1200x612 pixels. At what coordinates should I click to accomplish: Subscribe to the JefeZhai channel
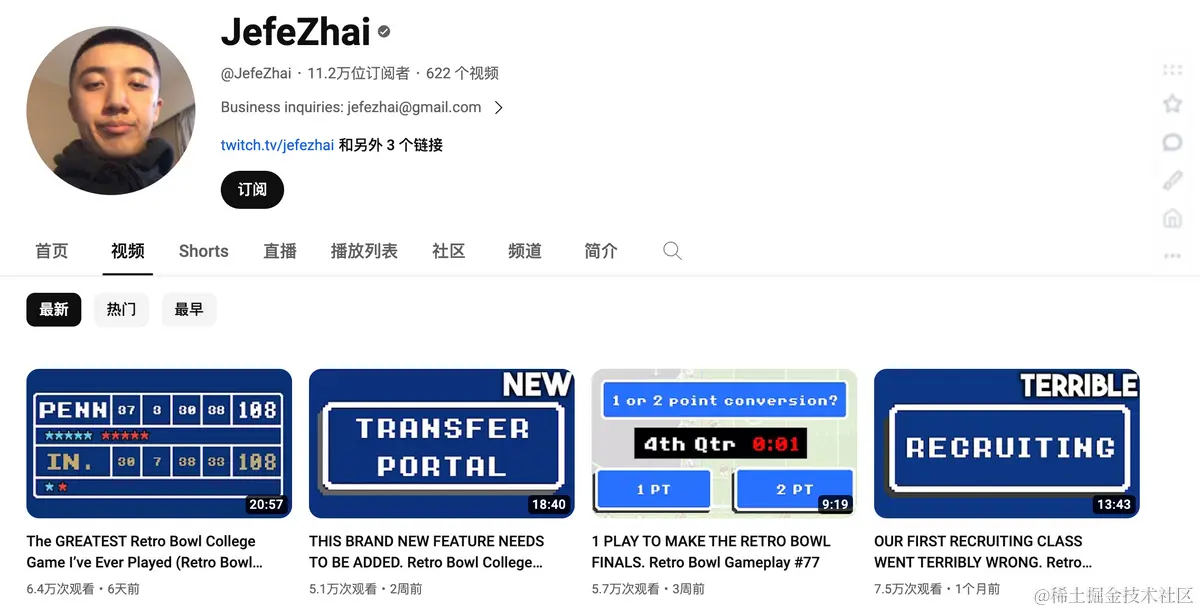[252, 190]
